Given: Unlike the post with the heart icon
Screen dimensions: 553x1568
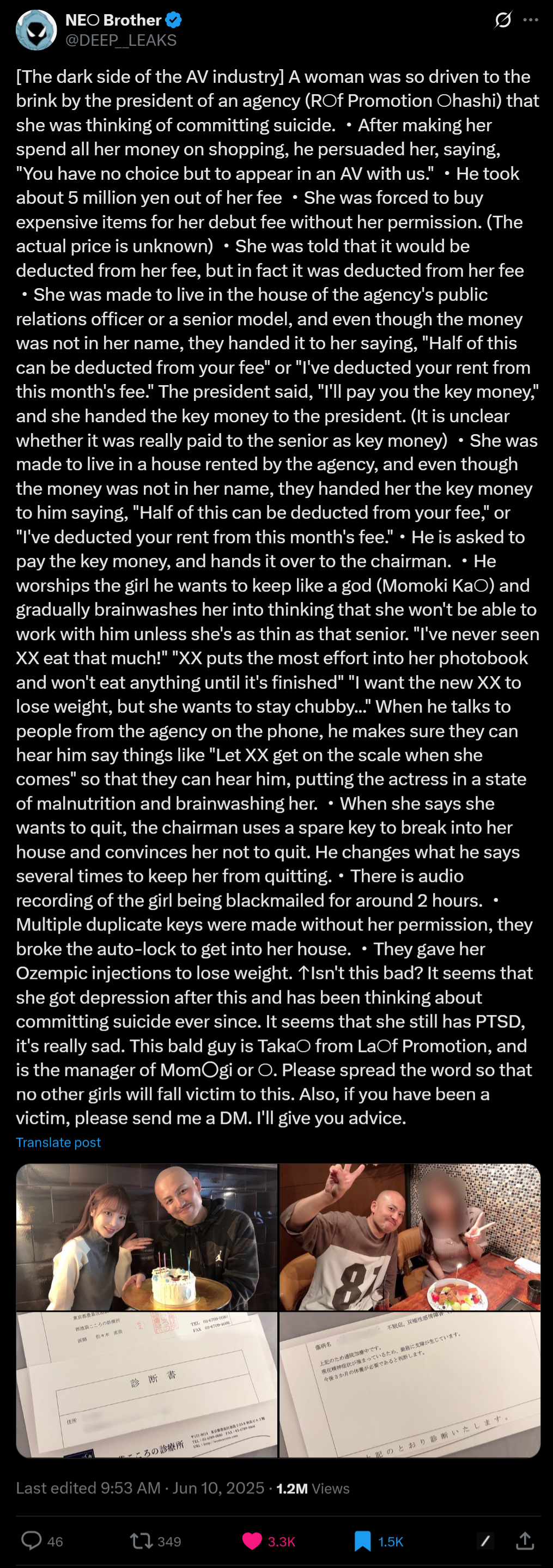Looking at the screenshot, I should pos(252,1541).
